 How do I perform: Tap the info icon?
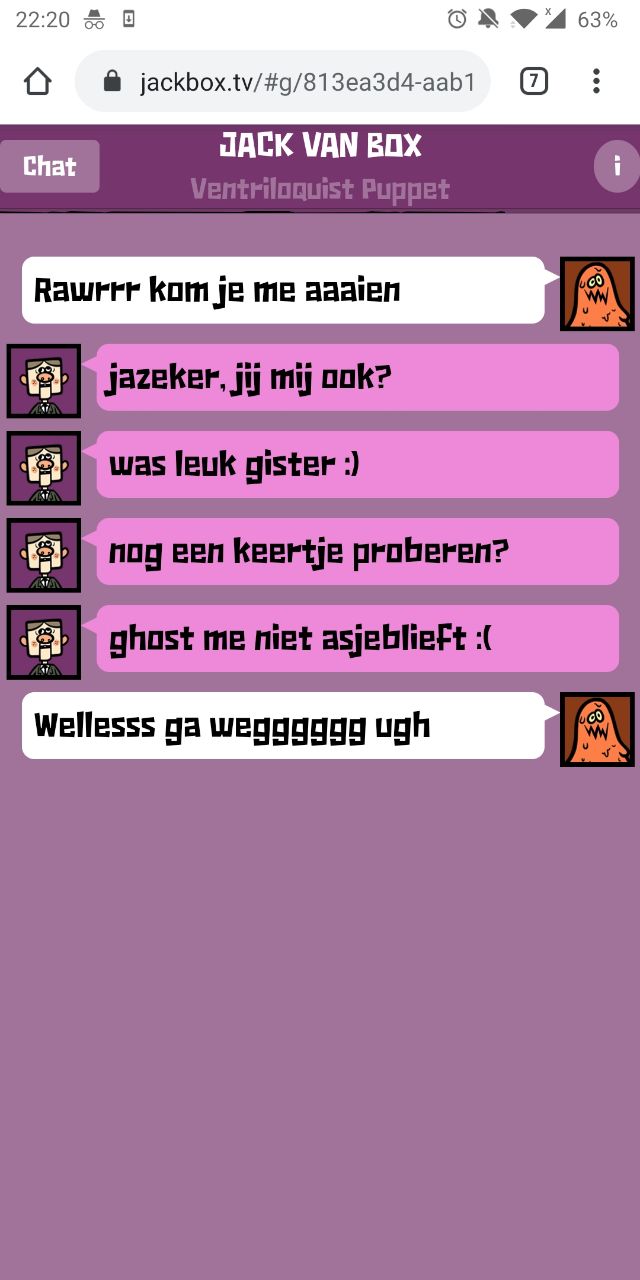(x=616, y=166)
